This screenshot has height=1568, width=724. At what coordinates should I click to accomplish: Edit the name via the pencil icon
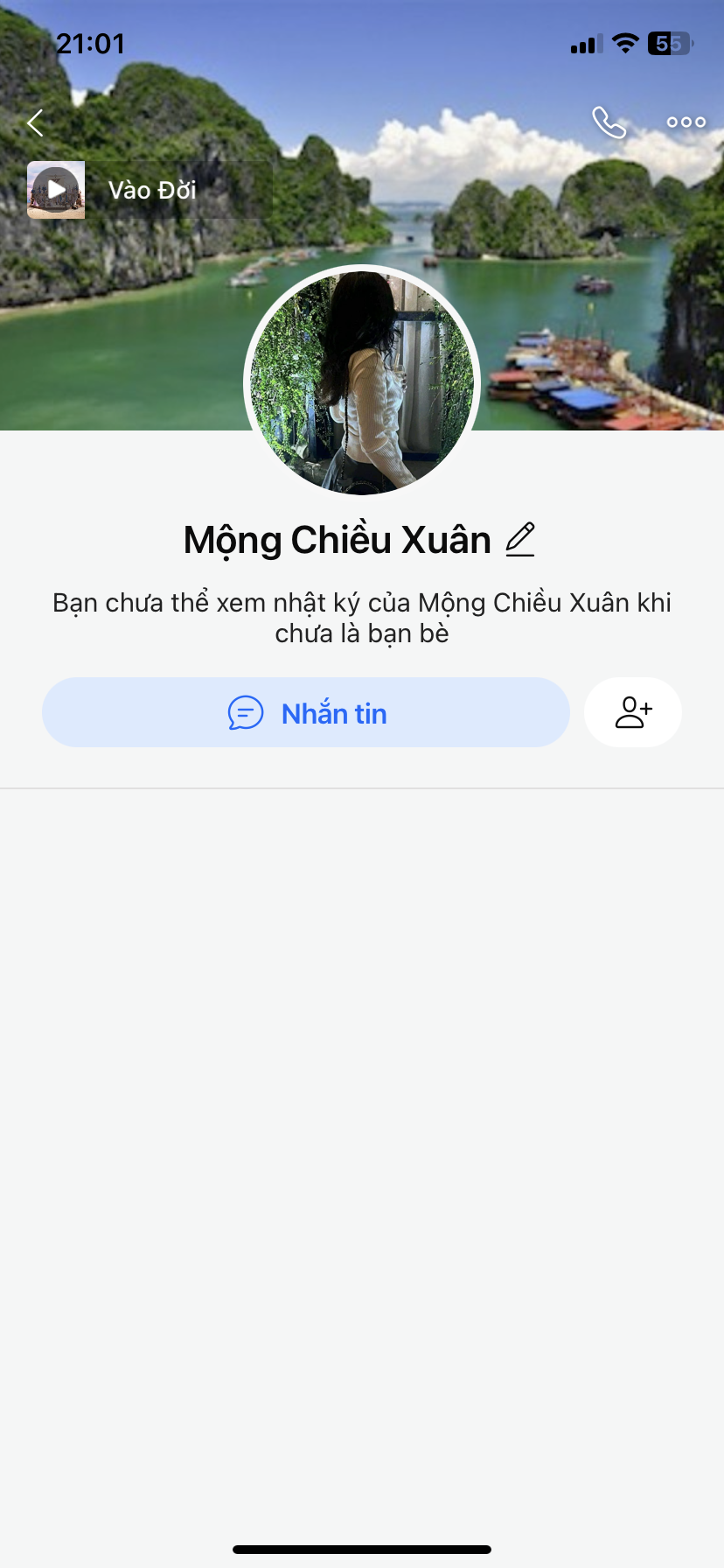[x=520, y=539]
